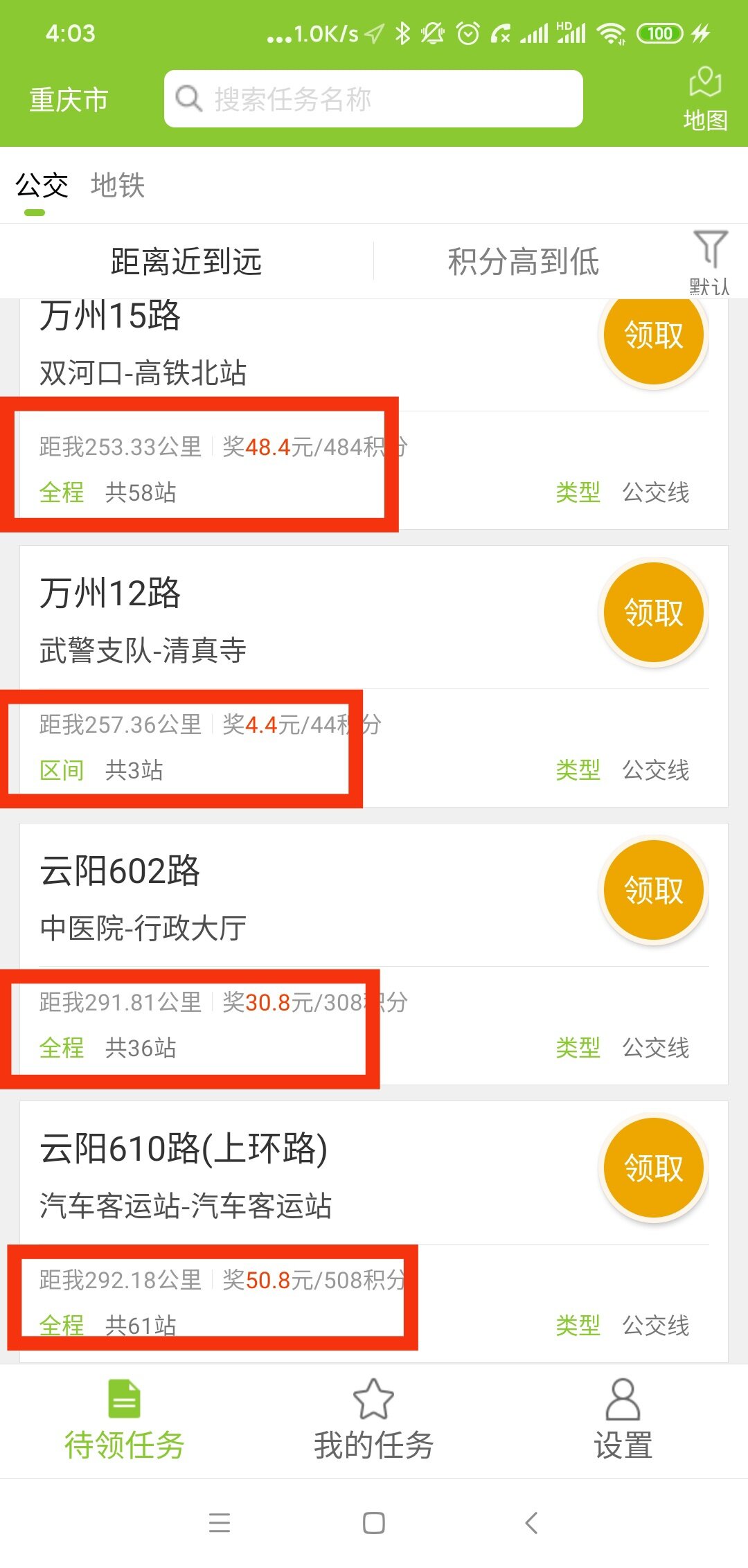Claim the 云阳610路(上环路) task with 领取
The image size is (748, 1568).
[653, 1168]
